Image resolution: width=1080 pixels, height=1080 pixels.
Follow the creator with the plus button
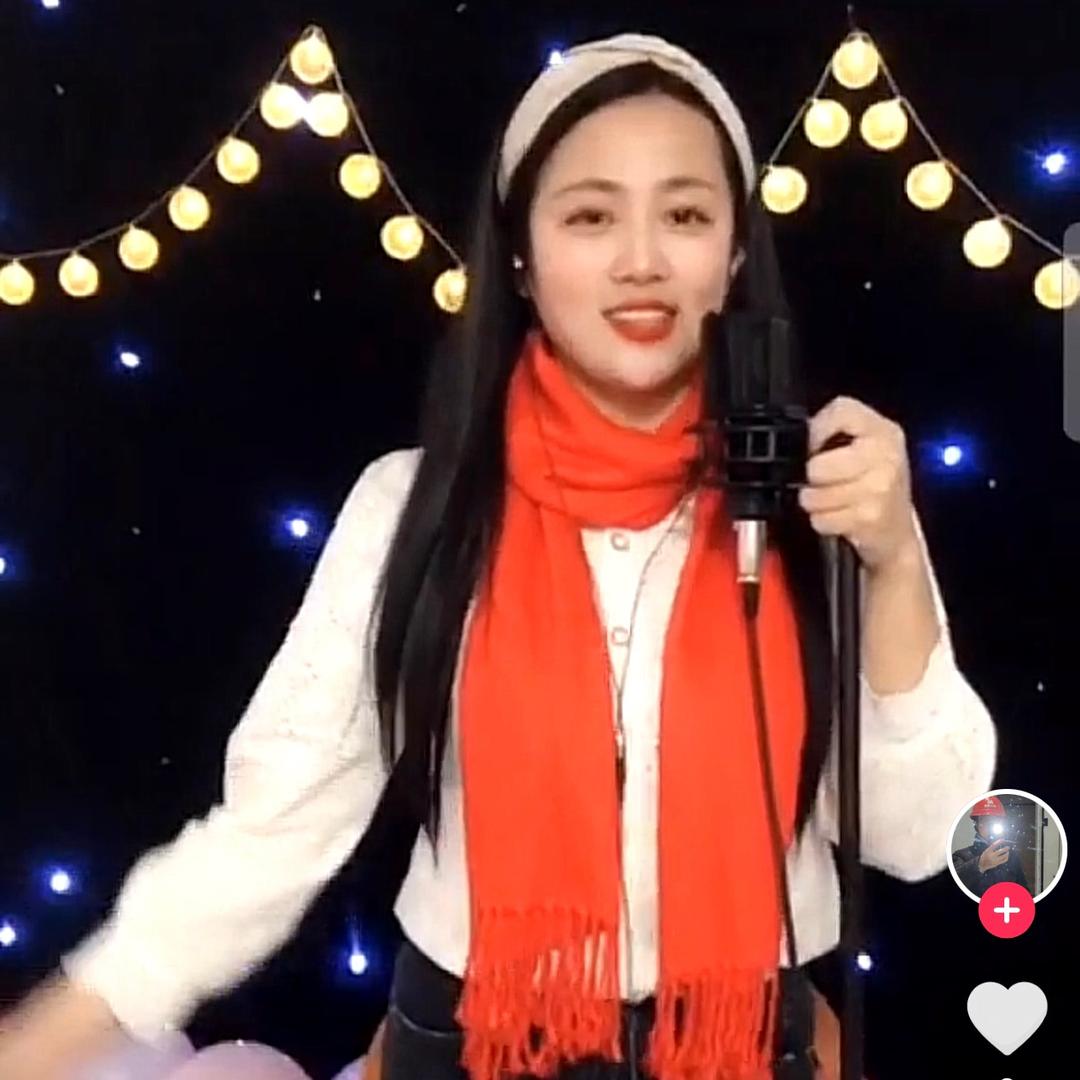coord(1006,911)
